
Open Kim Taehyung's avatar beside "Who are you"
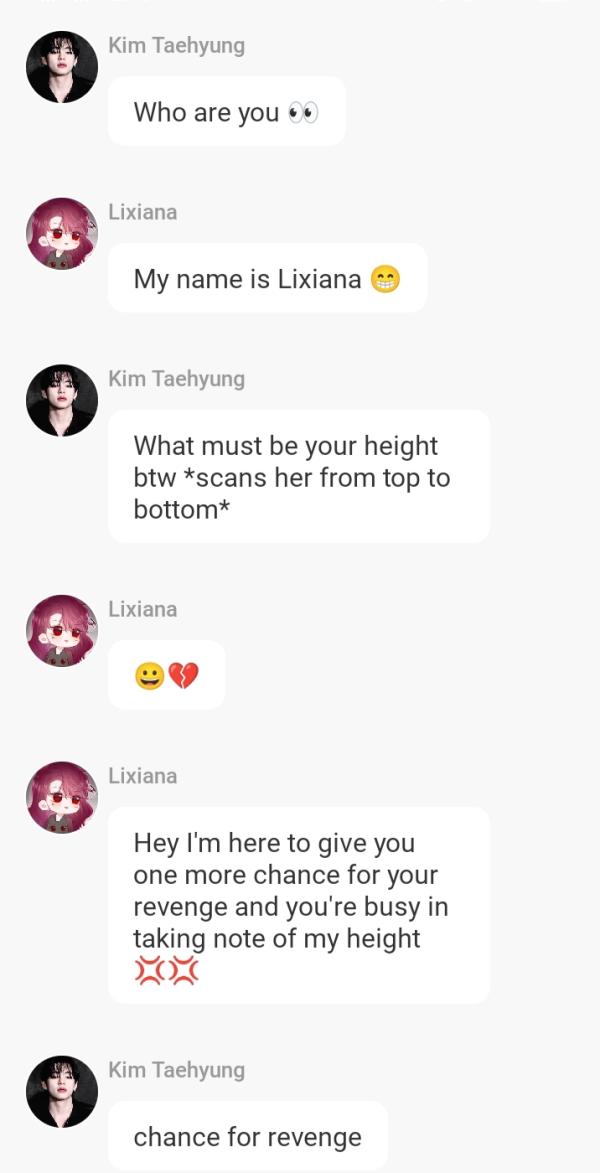tap(62, 67)
